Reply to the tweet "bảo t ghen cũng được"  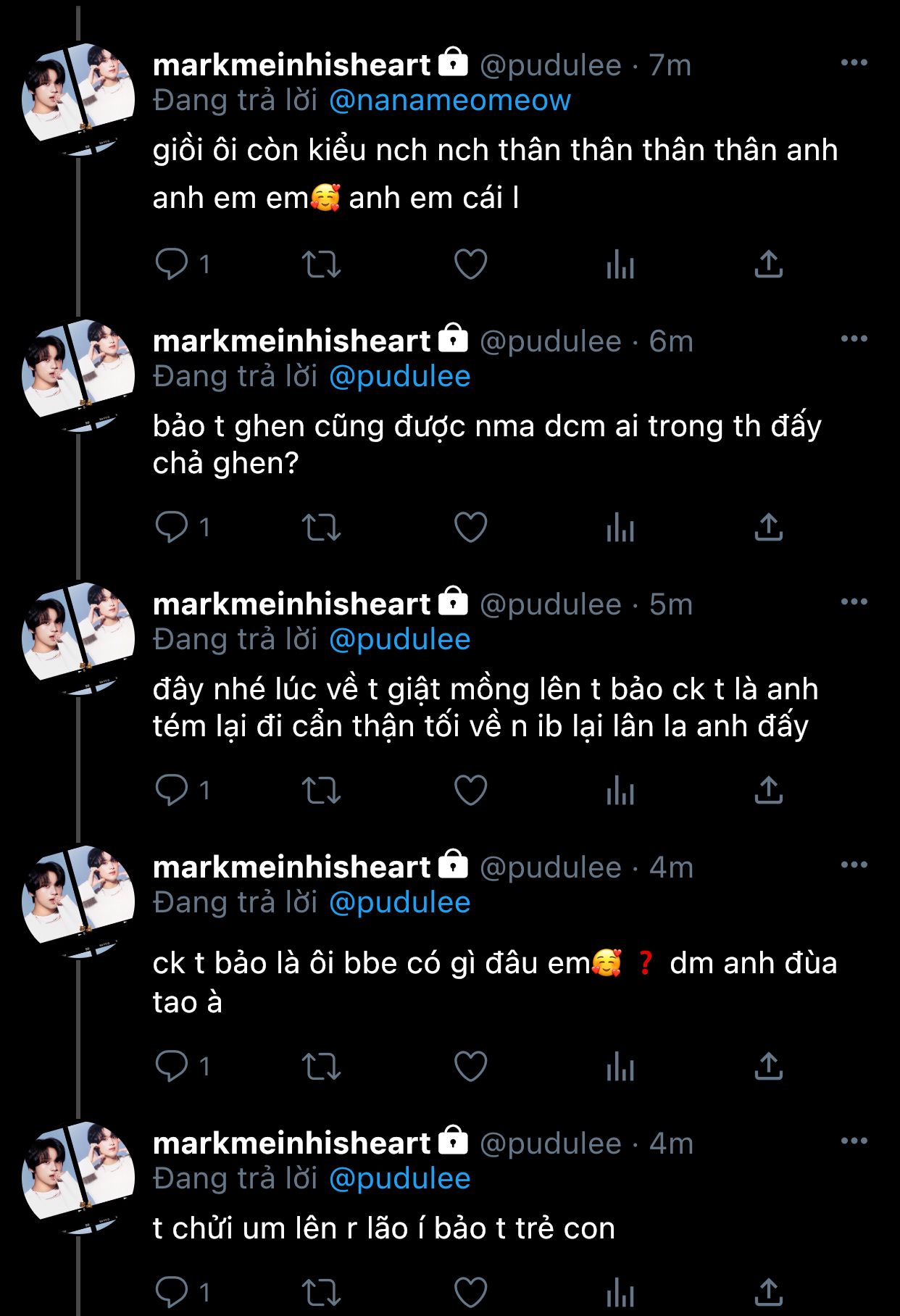(172, 527)
